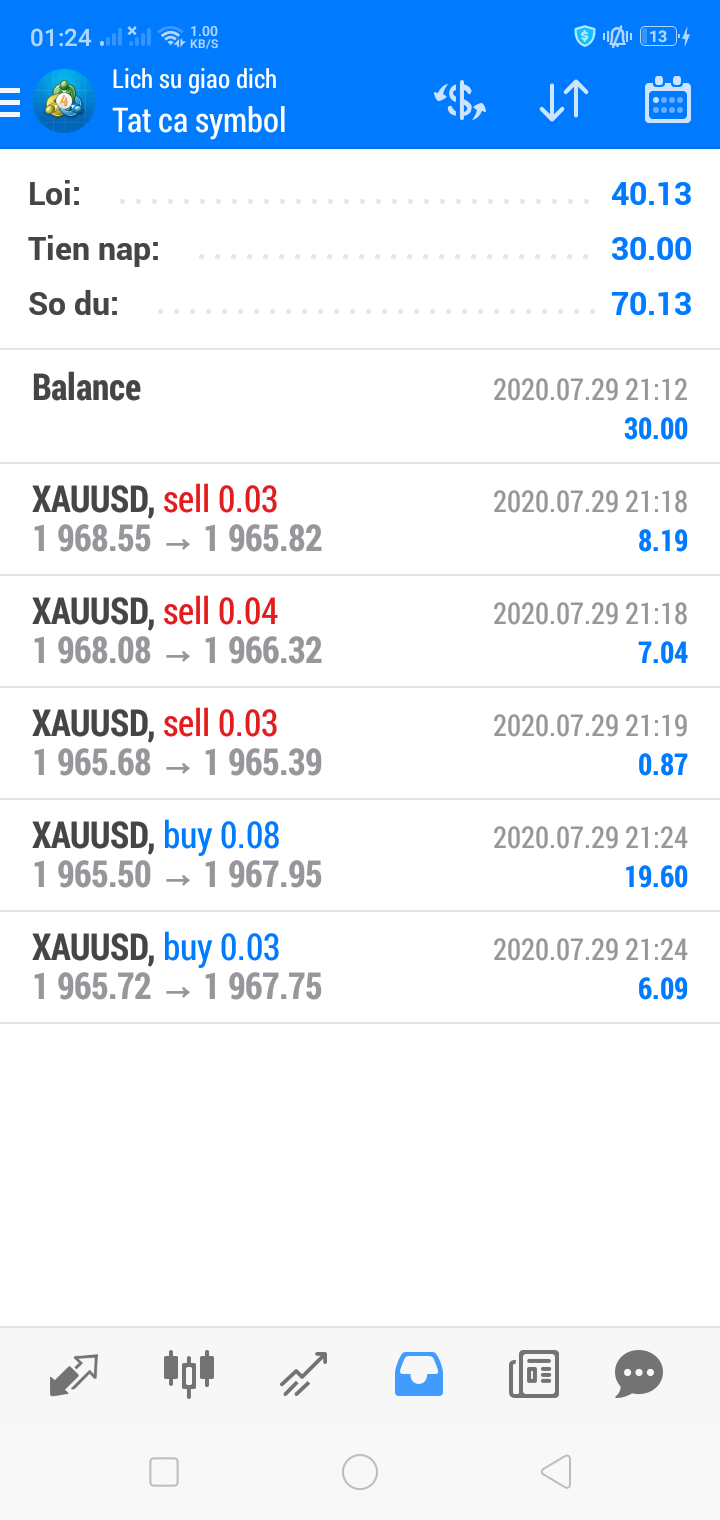Screen dimensions: 720x1520
Task: Go to the home screen via system home button
Action: tap(360, 1472)
